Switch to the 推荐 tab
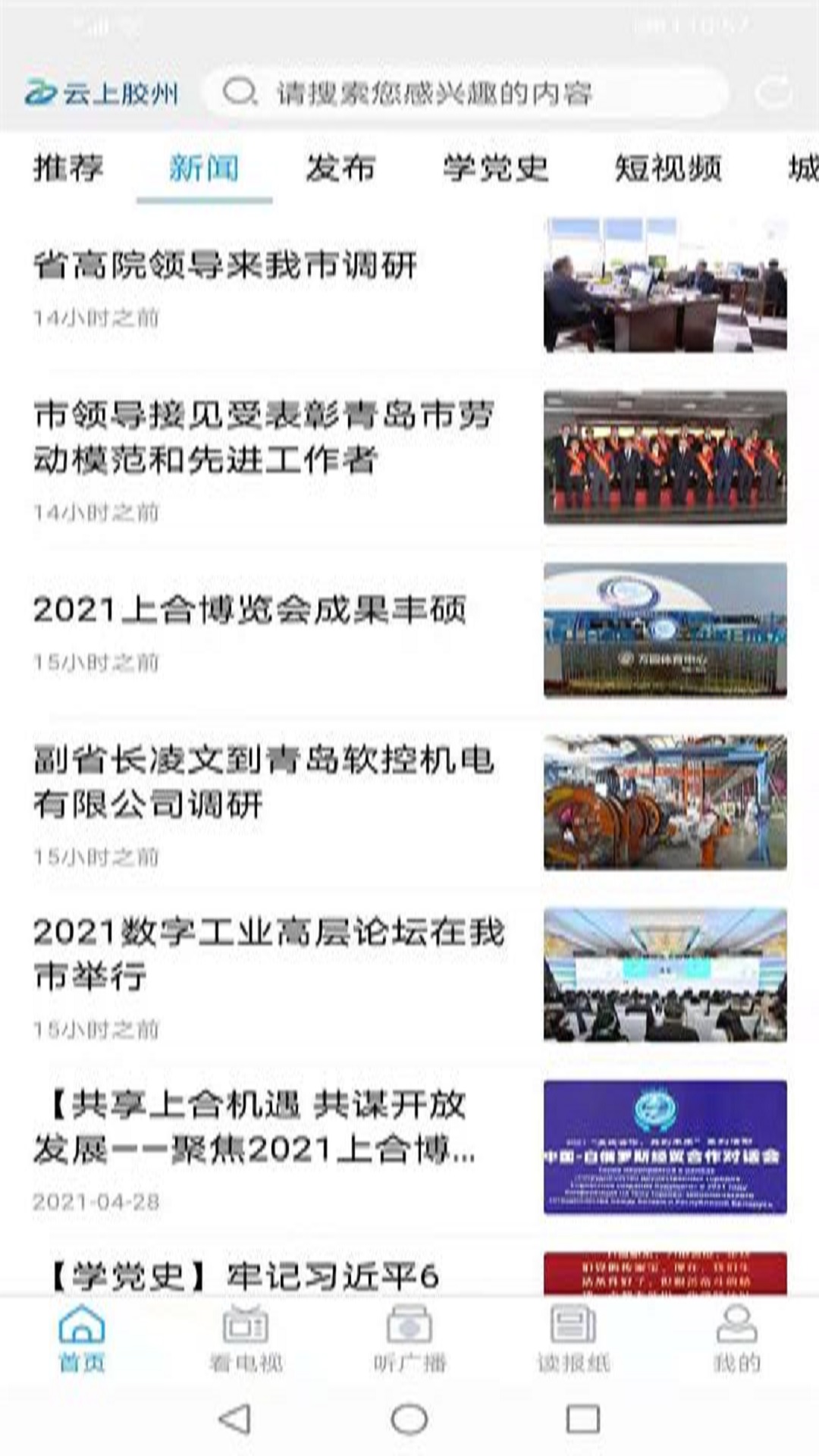The height and width of the screenshot is (1456, 819). click(x=68, y=168)
